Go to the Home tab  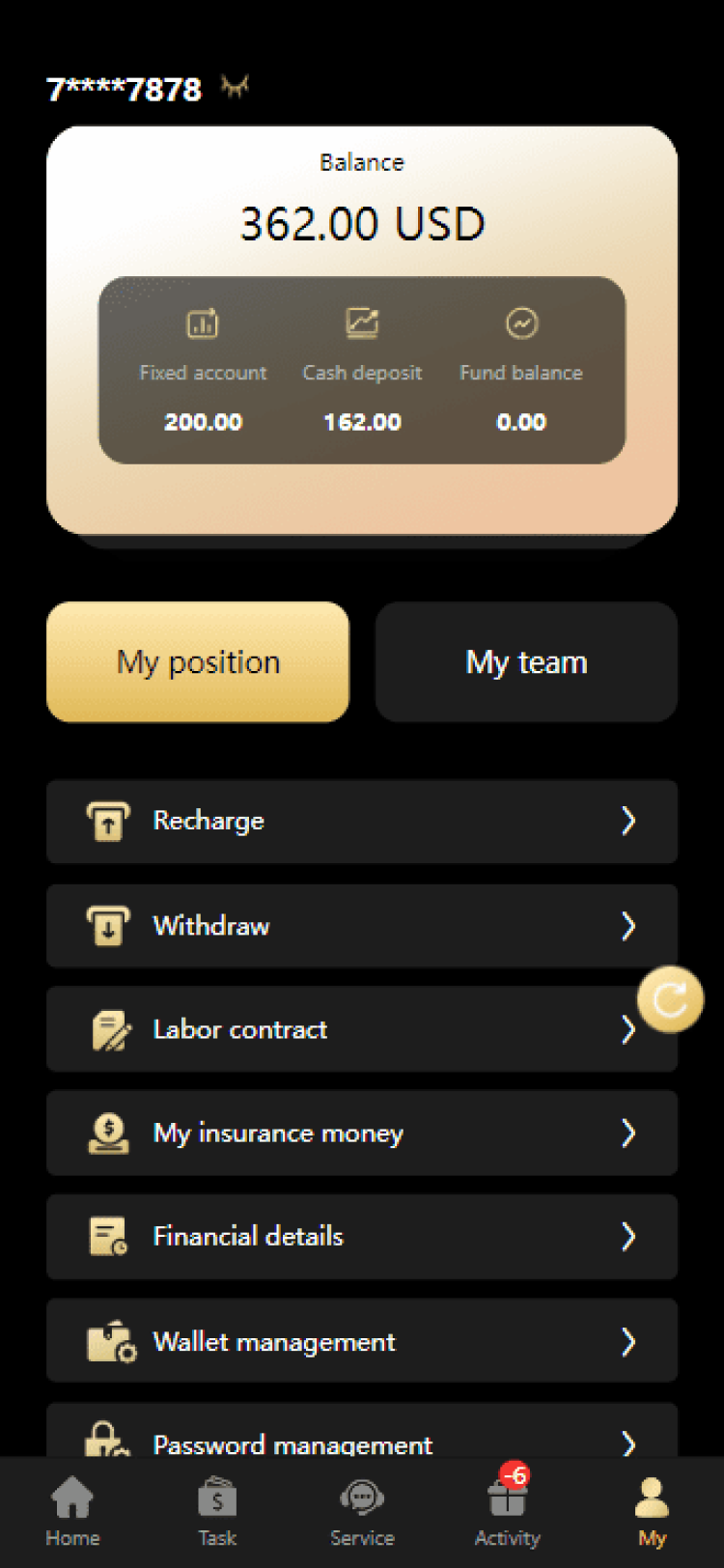click(72, 1512)
